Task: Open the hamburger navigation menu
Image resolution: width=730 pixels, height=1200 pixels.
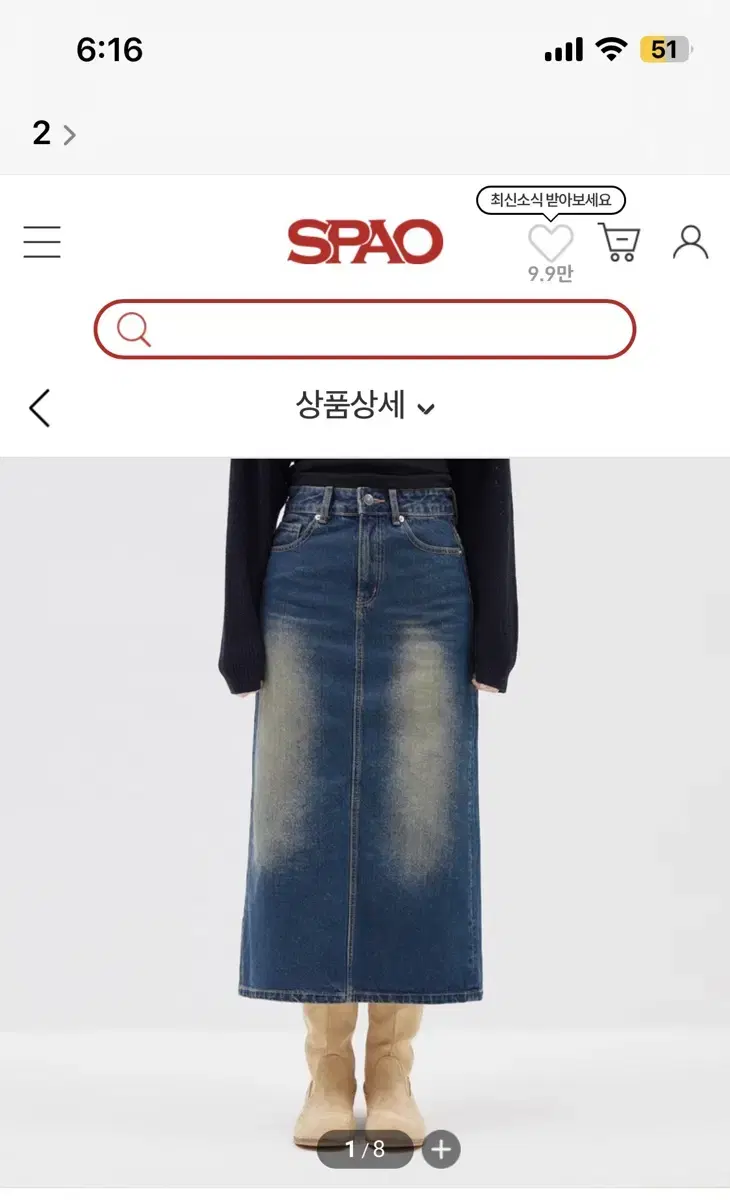Action: [x=42, y=242]
